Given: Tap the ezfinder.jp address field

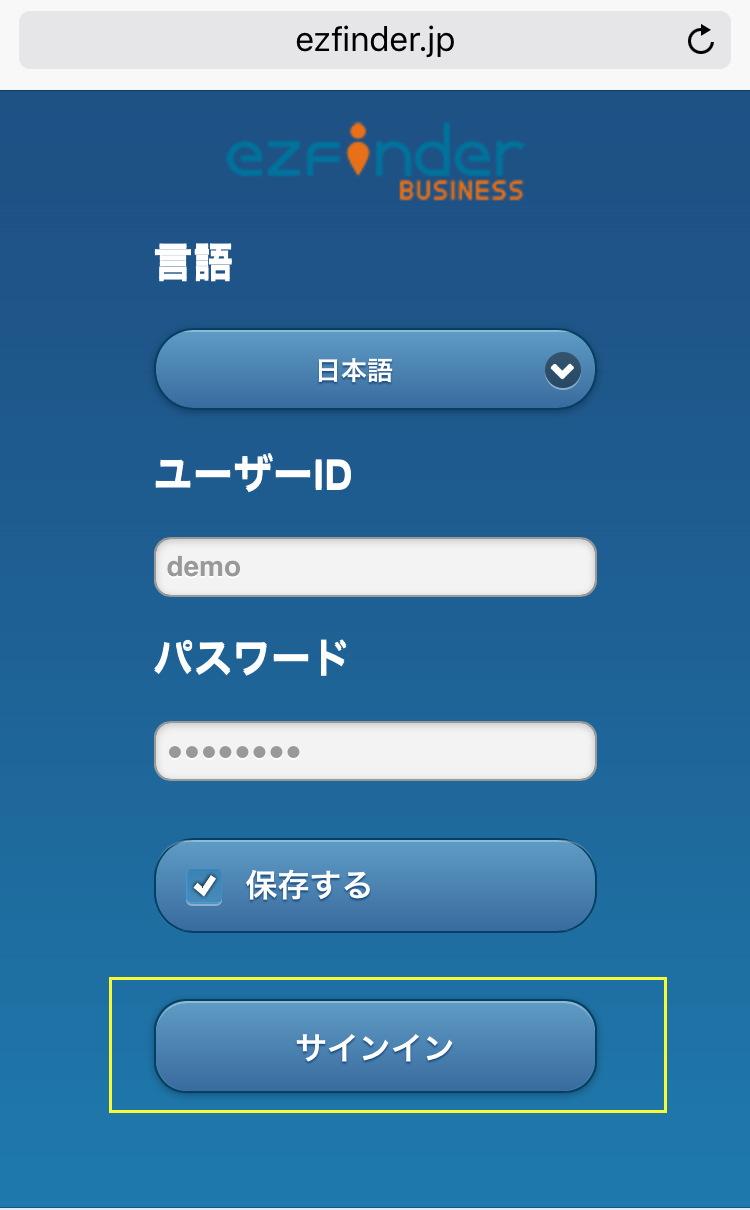Looking at the screenshot, I should (375, 40).
